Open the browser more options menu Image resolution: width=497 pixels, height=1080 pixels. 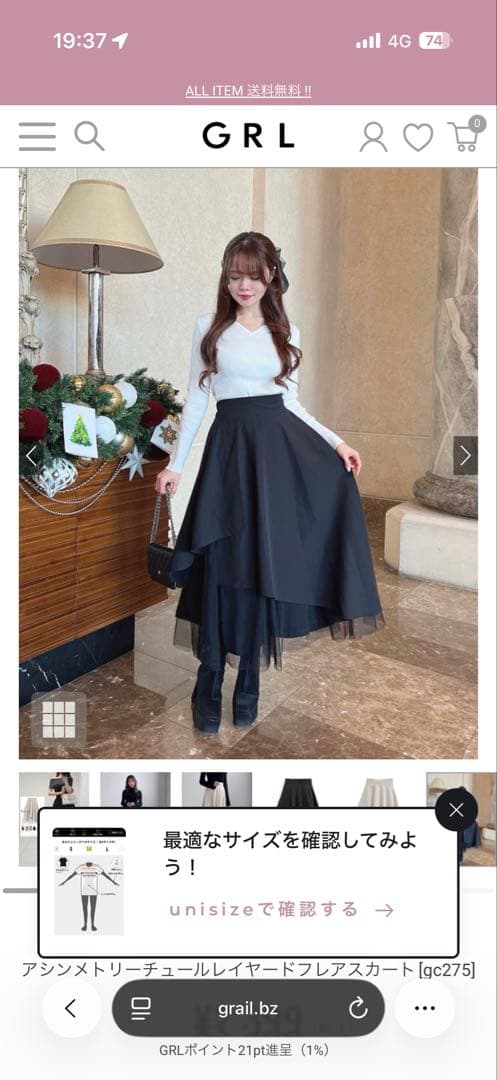tap(425, 1008)
